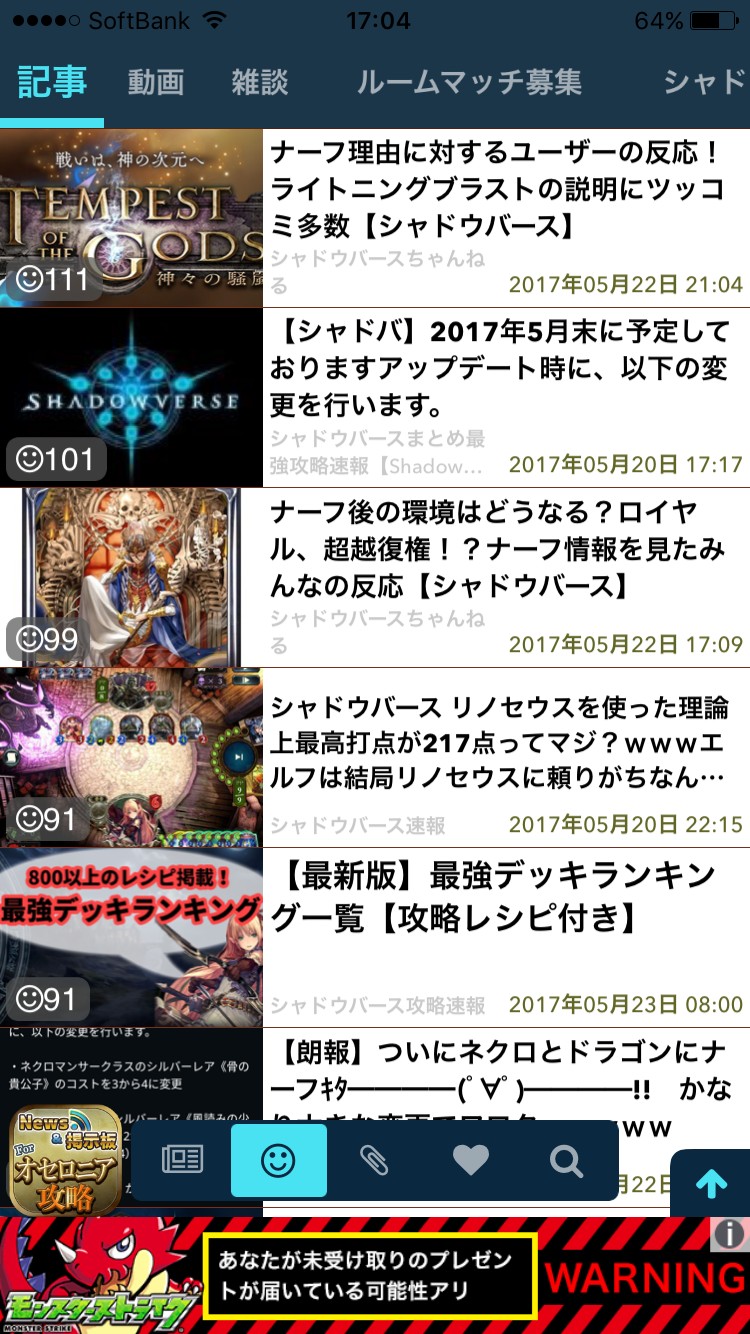Switch to the 動画 tab
The image size is (750, 1334).
(x=156, y=82)
